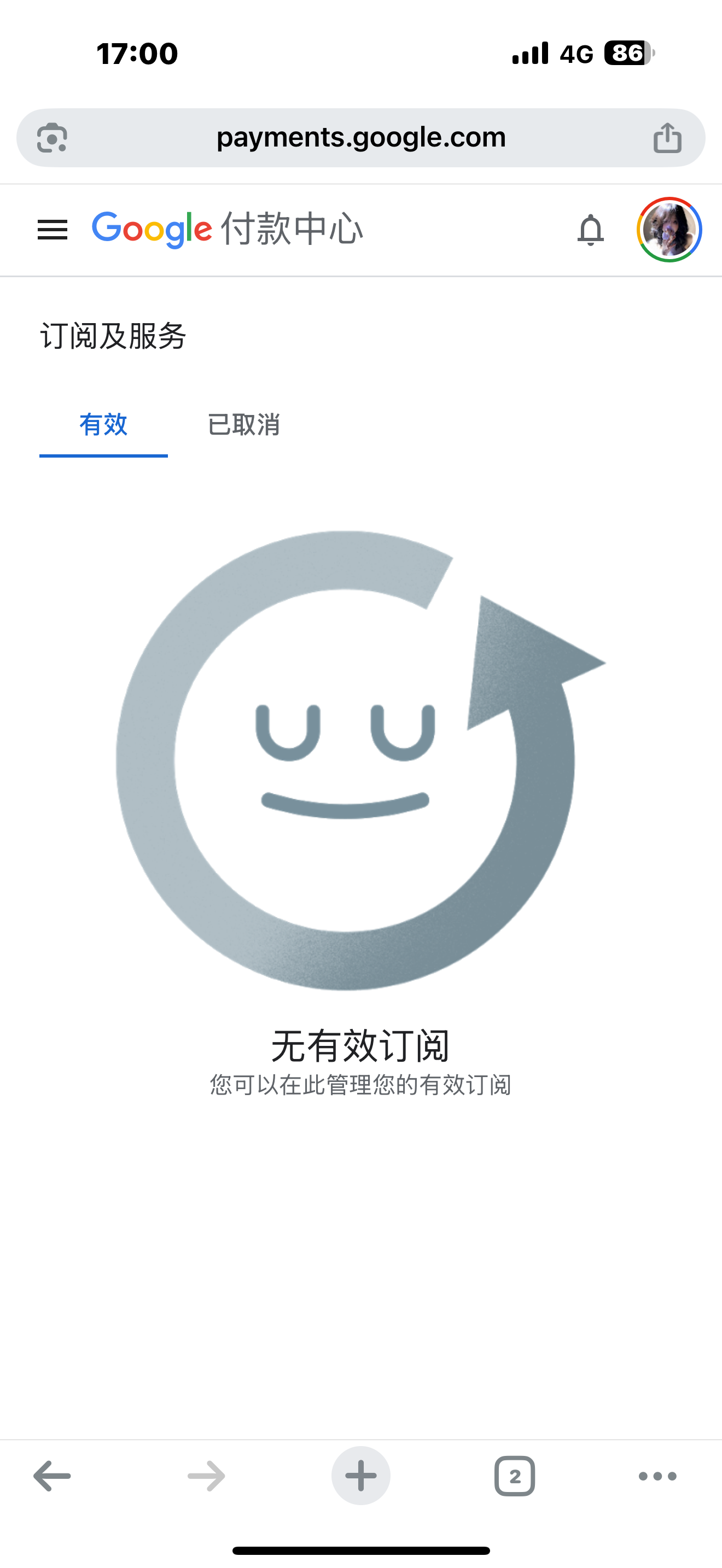Open a new browser tab with plus icon
The height and width of the screenshot is (1568, 722).
360,1473
